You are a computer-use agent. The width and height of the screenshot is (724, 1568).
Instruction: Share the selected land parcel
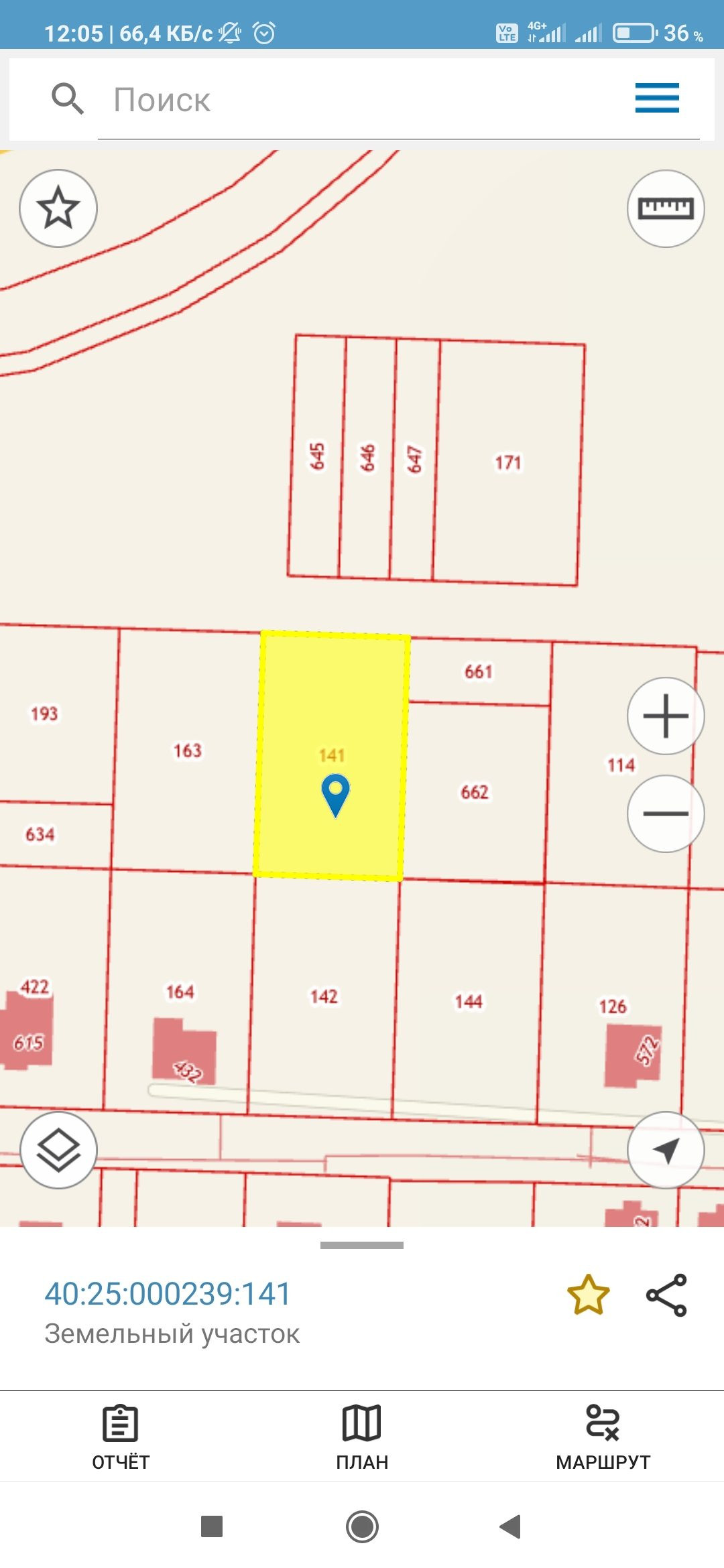tap(666, 1295)
